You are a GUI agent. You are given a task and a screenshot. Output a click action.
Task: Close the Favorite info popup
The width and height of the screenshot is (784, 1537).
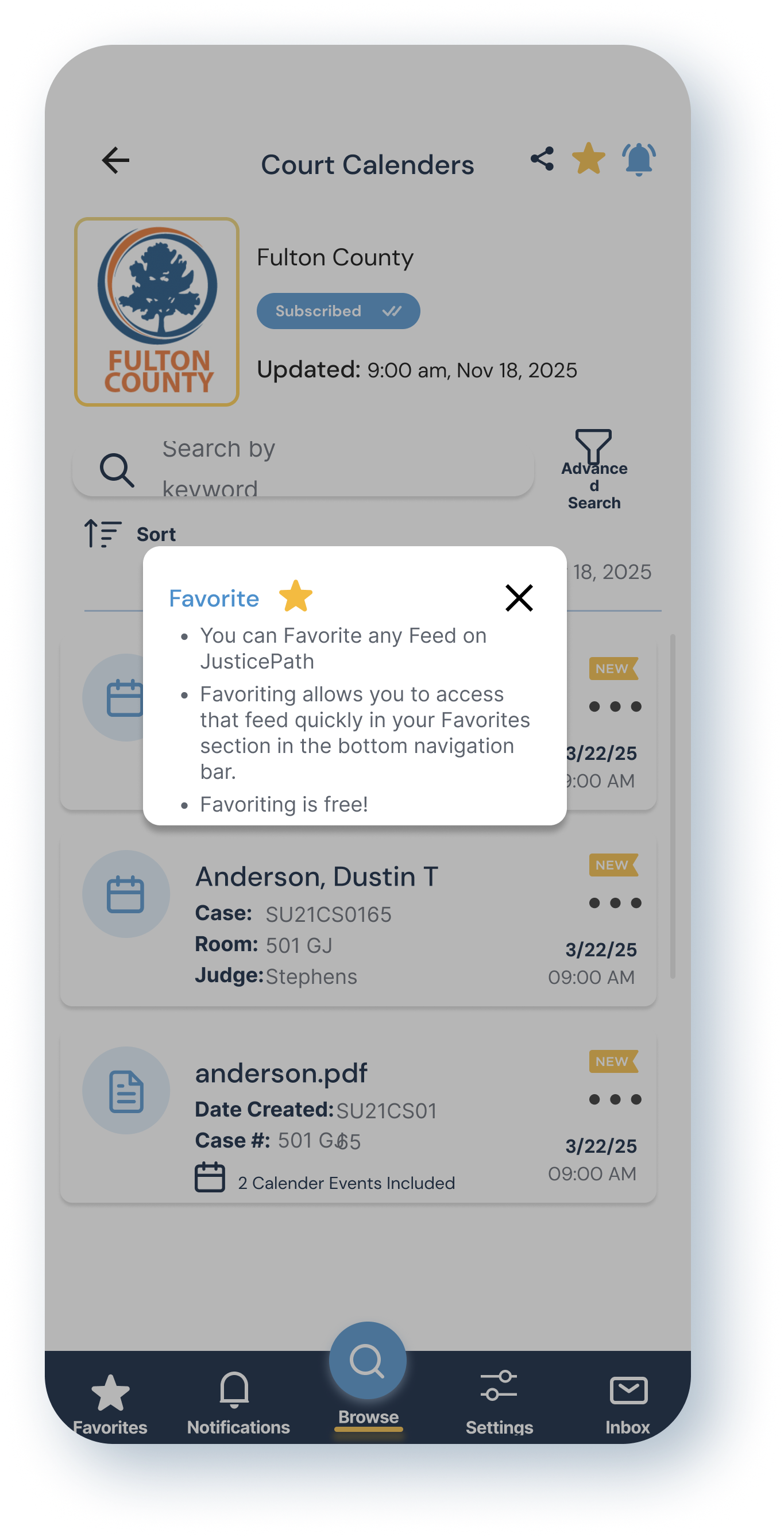519,598
